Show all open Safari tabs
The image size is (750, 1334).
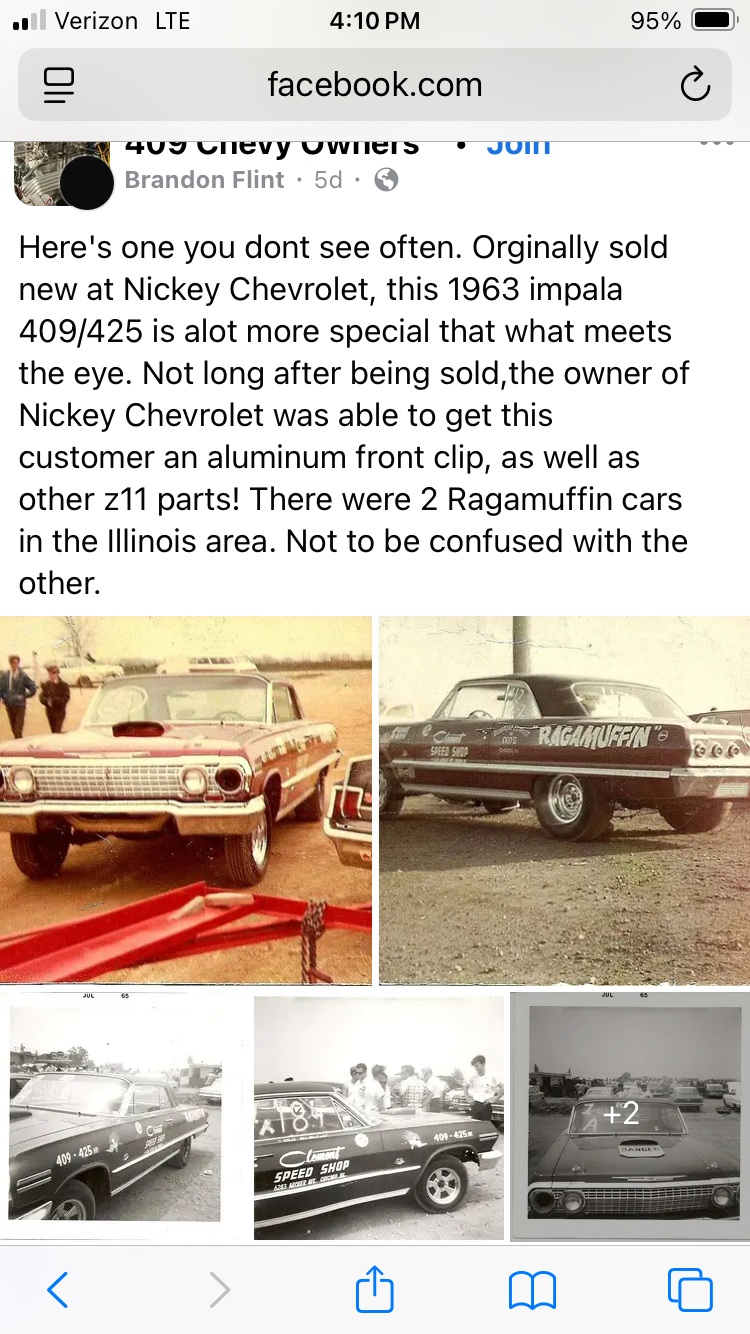pyautogui.click(x=689, y=1289)
